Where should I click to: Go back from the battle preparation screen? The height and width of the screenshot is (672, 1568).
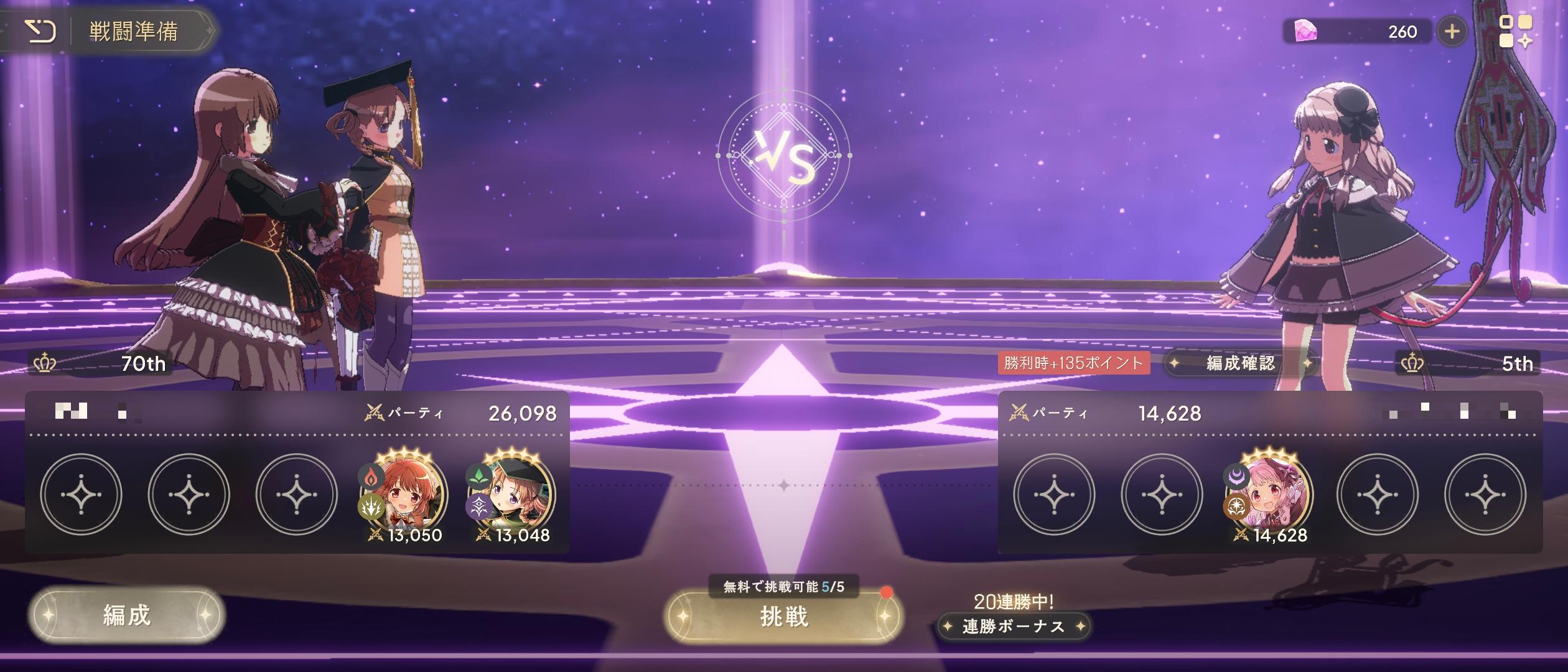pos(41,31)
